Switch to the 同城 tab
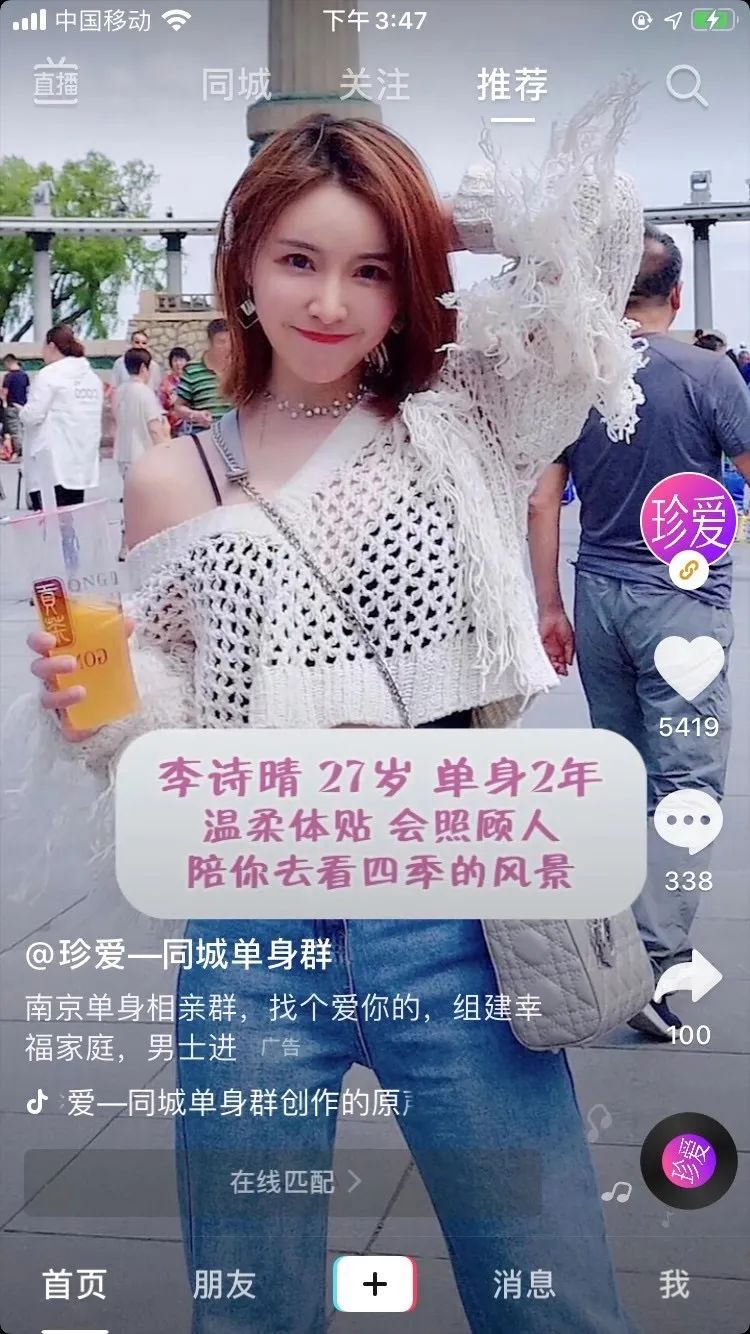750x1334 pixels. [237, 87]
